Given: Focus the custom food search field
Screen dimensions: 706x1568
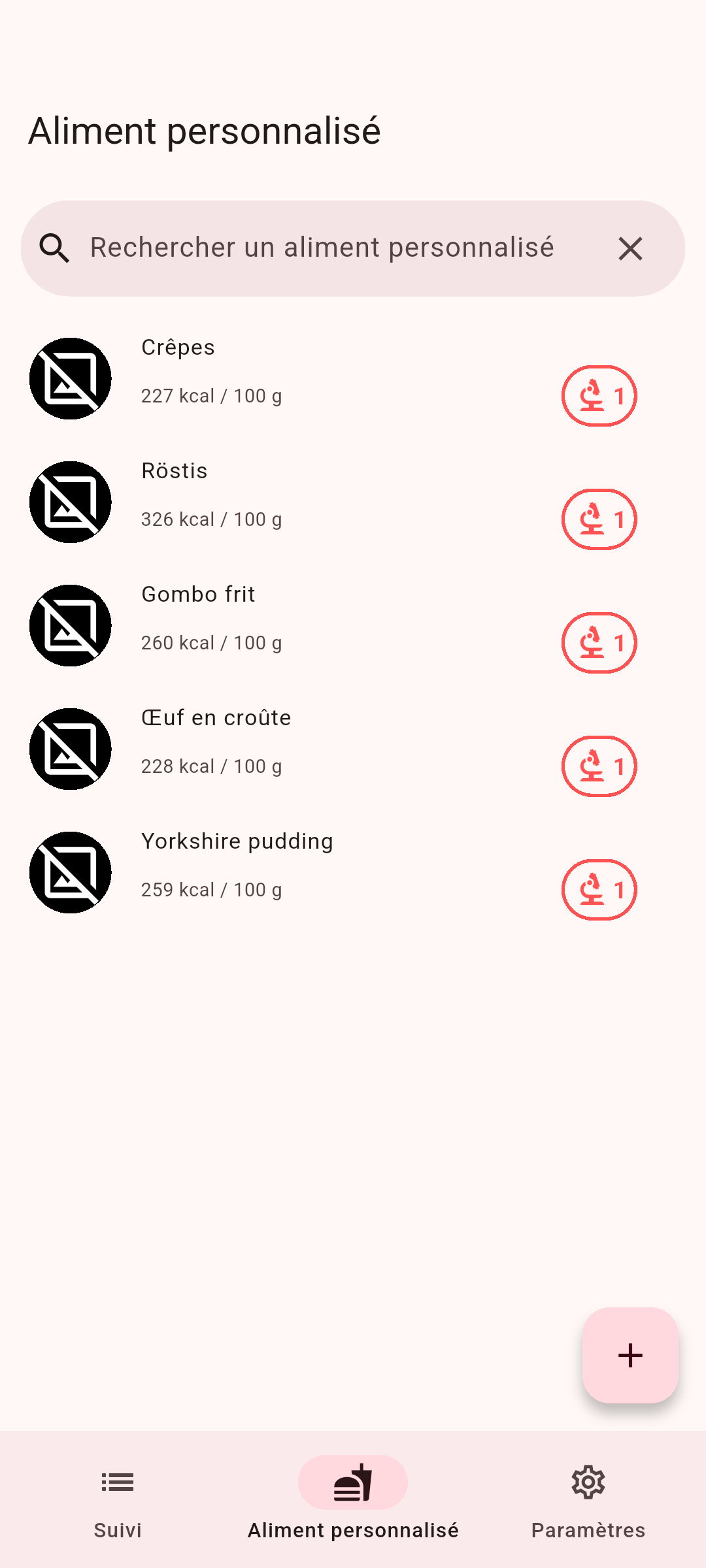Looking at the screenshot, I should 320,248.
